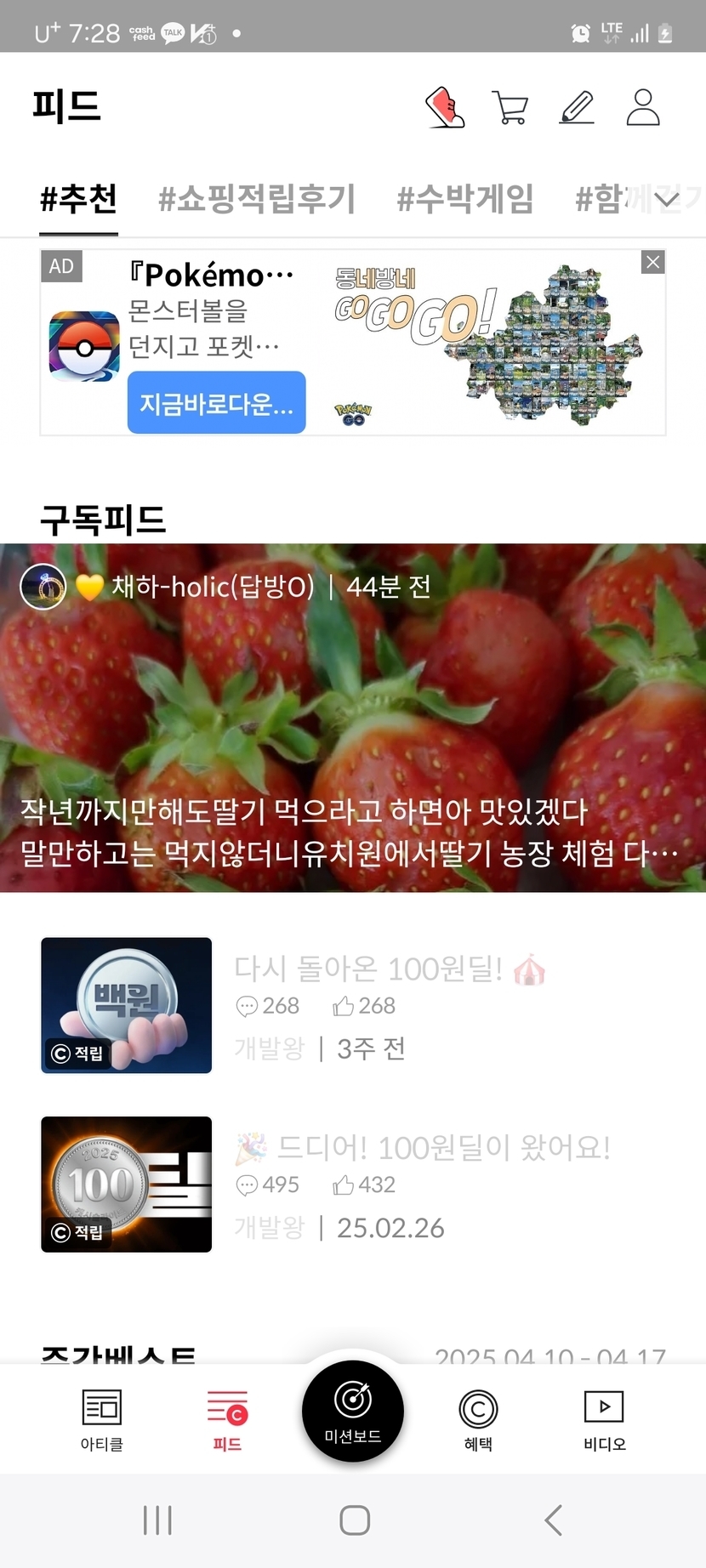This screenshot has width=706, height=1568.
Task: Open the shopping cart
Action: (510, 108)
